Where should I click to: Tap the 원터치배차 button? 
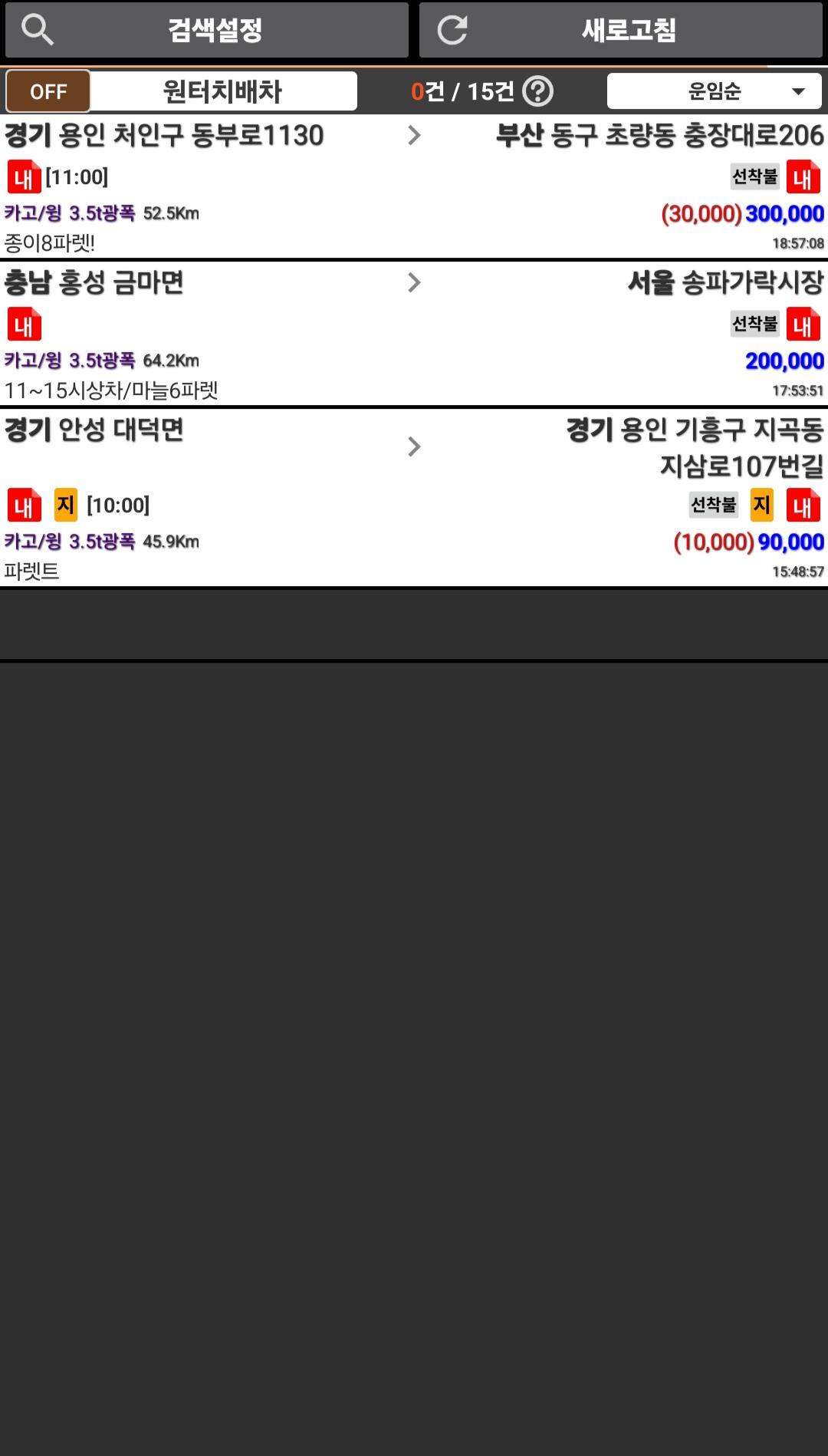[223, 91]
